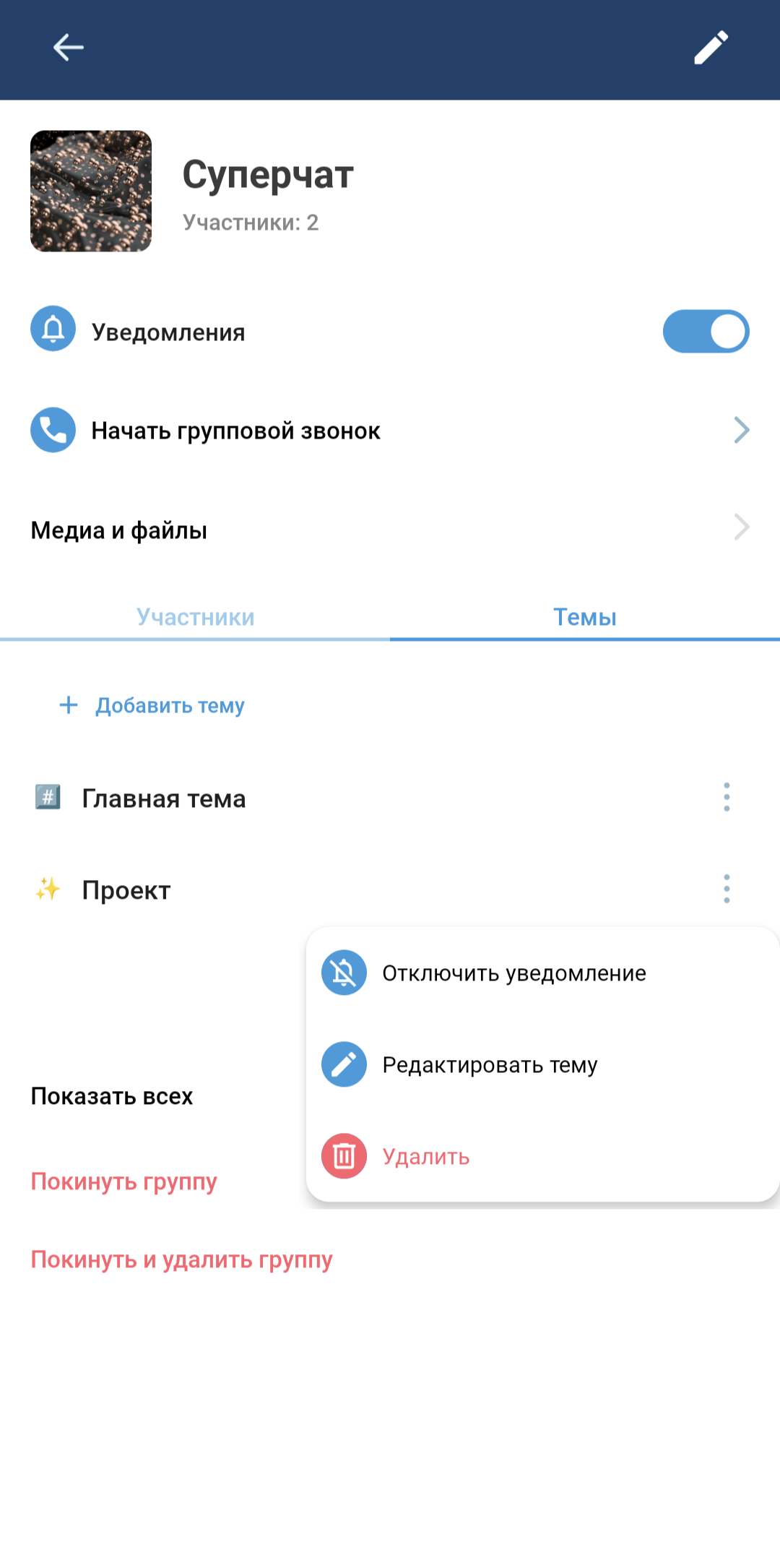Viewport: 780px width, 1568px height.
Task: Switch to the Участники tab
Action: coord(195,617)
